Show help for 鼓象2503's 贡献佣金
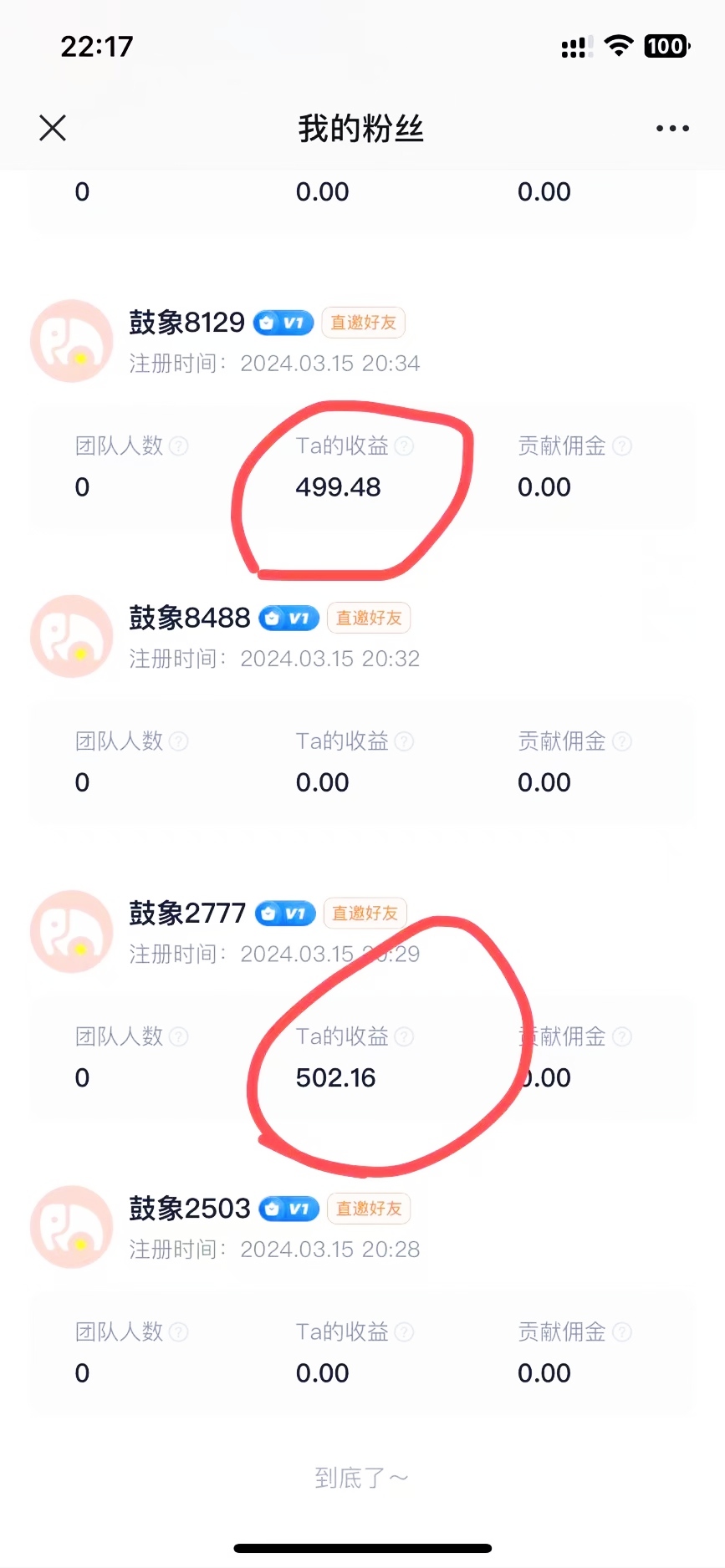Image resolution: width=725 pixels, height=1568 pixels. (622, 1332)
